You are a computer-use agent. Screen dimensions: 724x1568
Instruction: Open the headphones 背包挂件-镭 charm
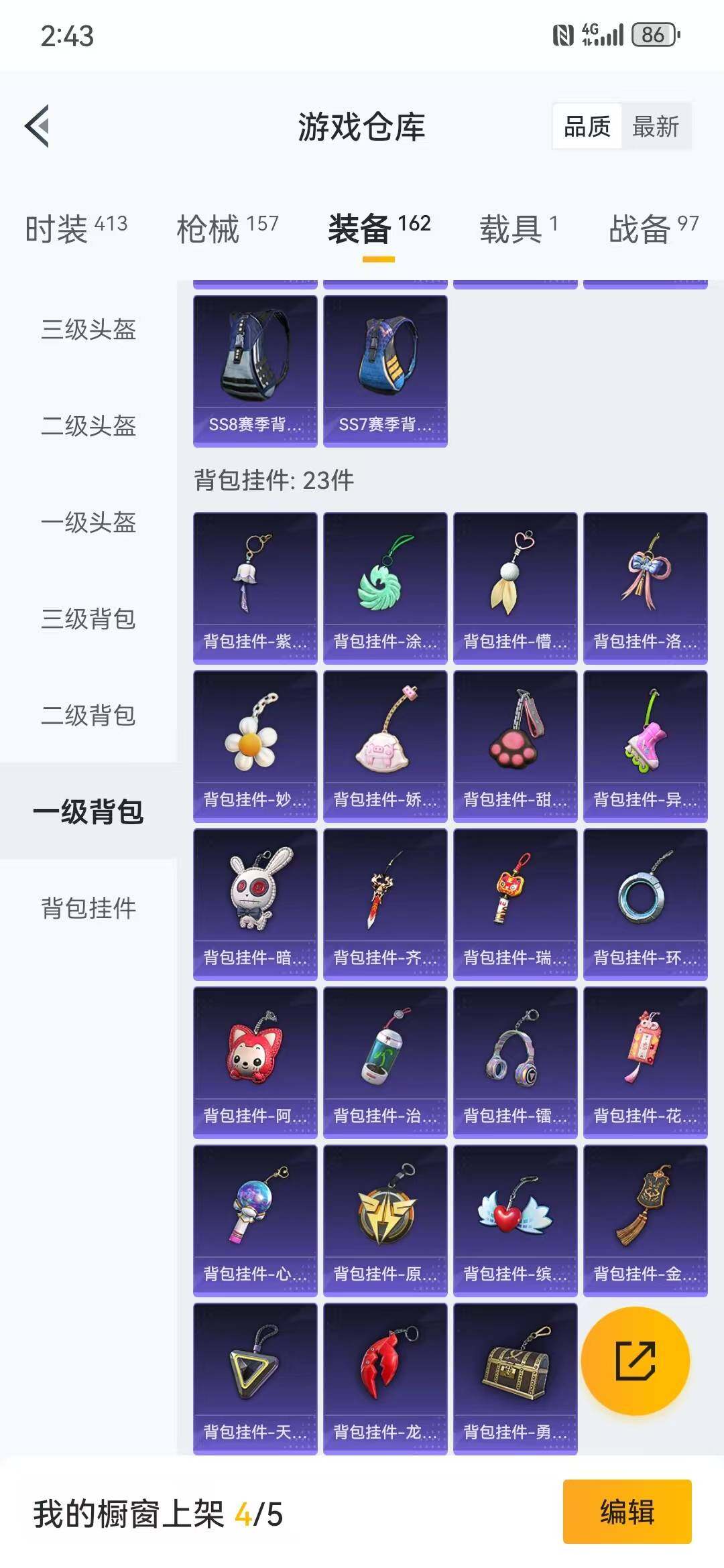click(515, 1061)
